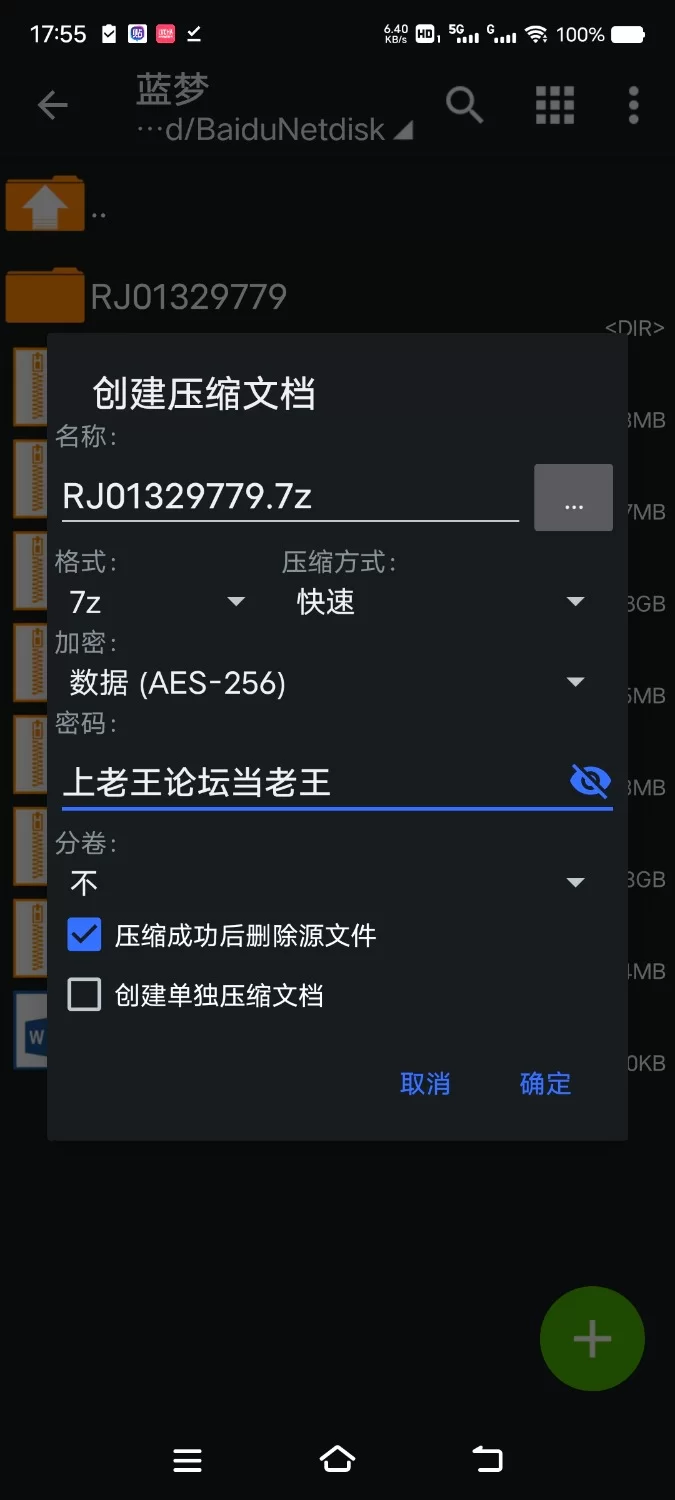The width and height of the screenshot is (675, 1500).
Task: Confirm archive creation with 确定
Action: (545, 1084)
